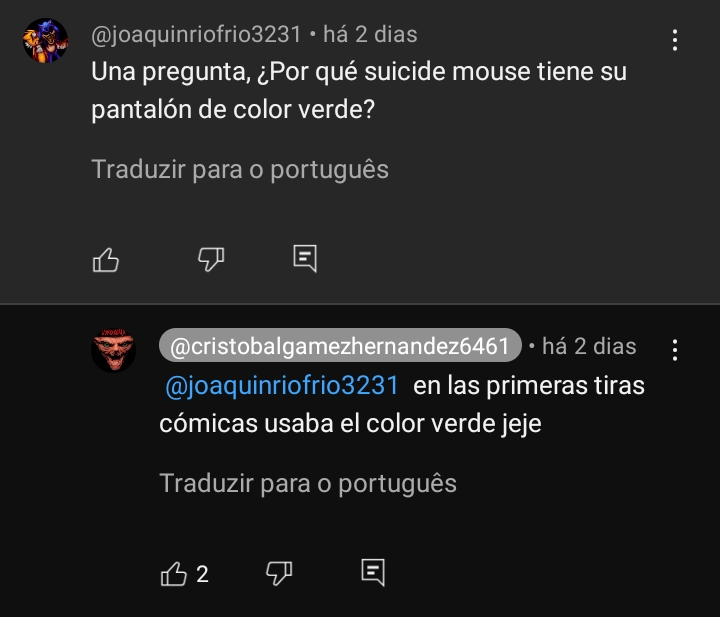Open overflow menu on joaquinriofrio3231's comment
This screenshot has height=617, width=720.
(x=675, y=41)
